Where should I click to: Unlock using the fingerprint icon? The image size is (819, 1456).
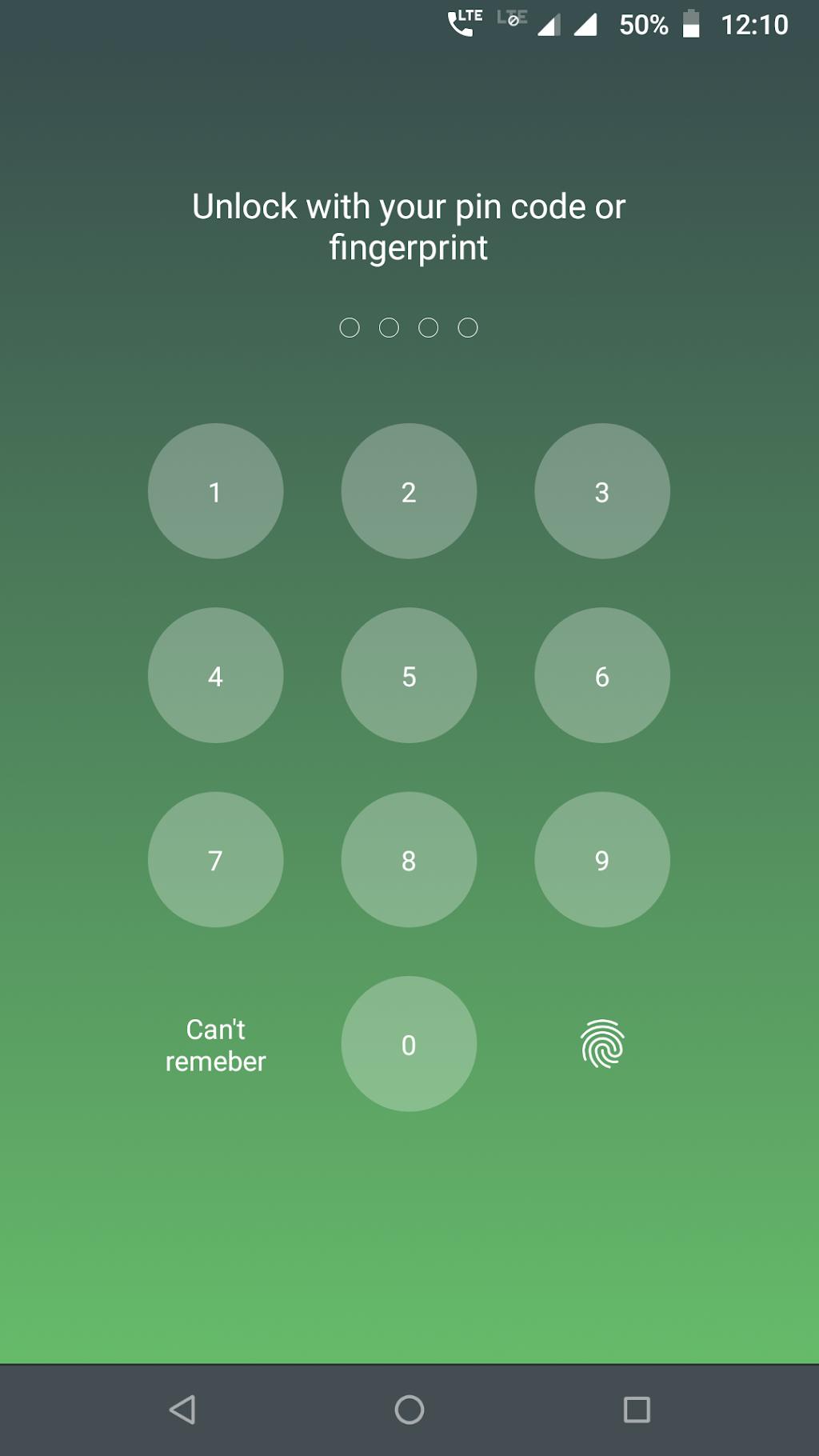click(x=602, y=1044)
